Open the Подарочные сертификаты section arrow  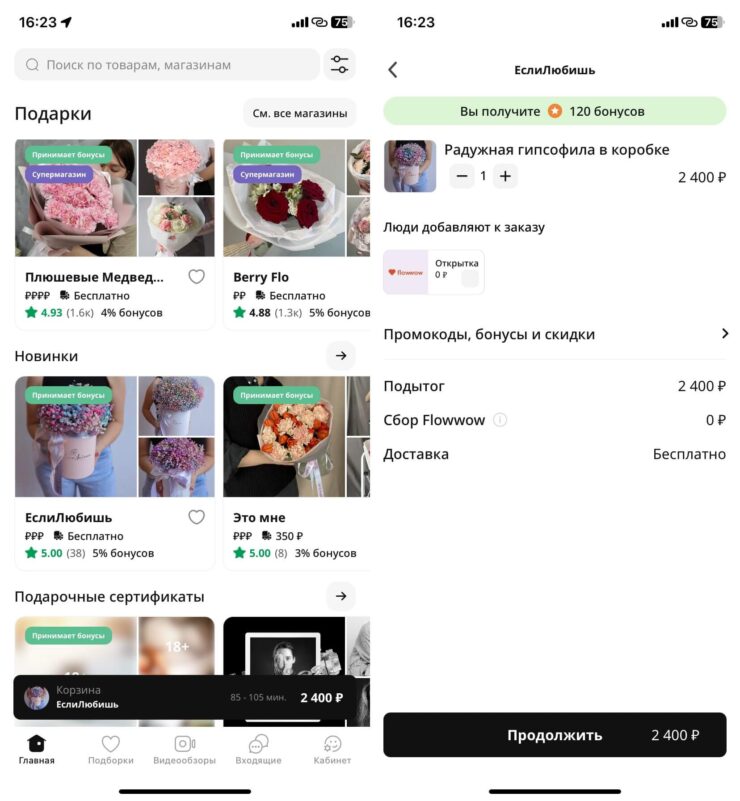[341, 596]
